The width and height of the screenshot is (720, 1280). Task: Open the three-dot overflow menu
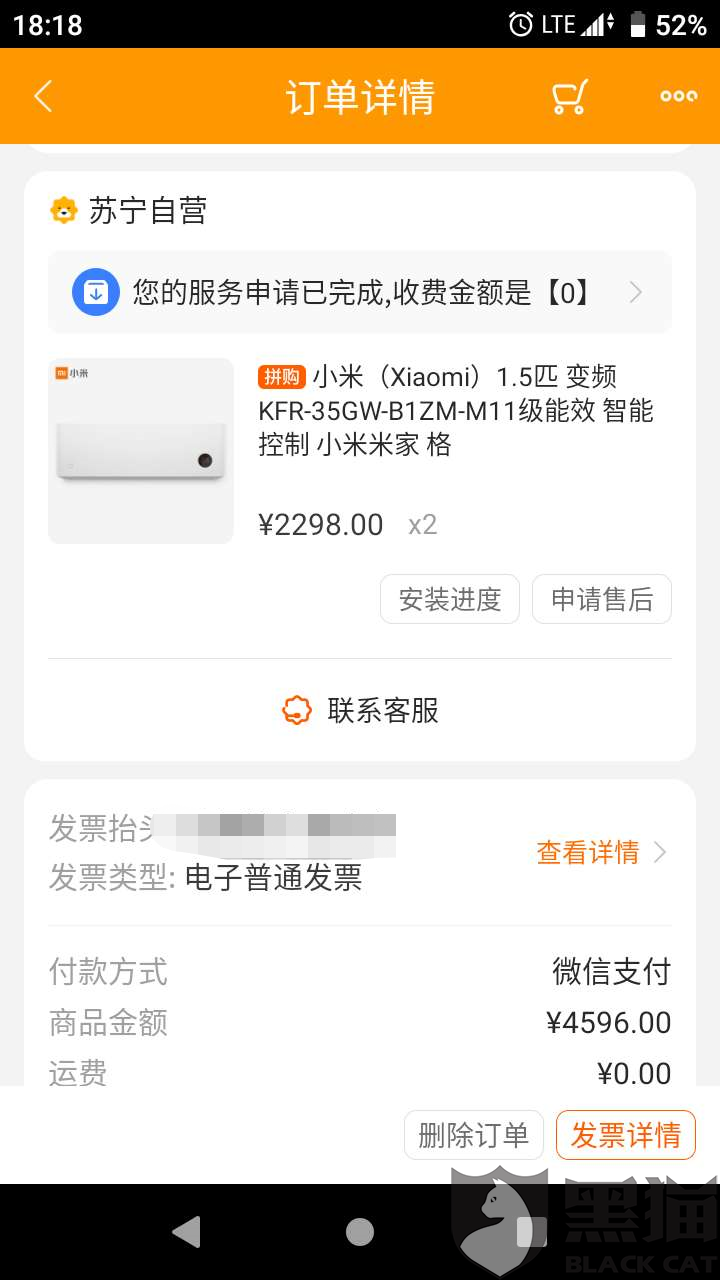click(678, 97)
